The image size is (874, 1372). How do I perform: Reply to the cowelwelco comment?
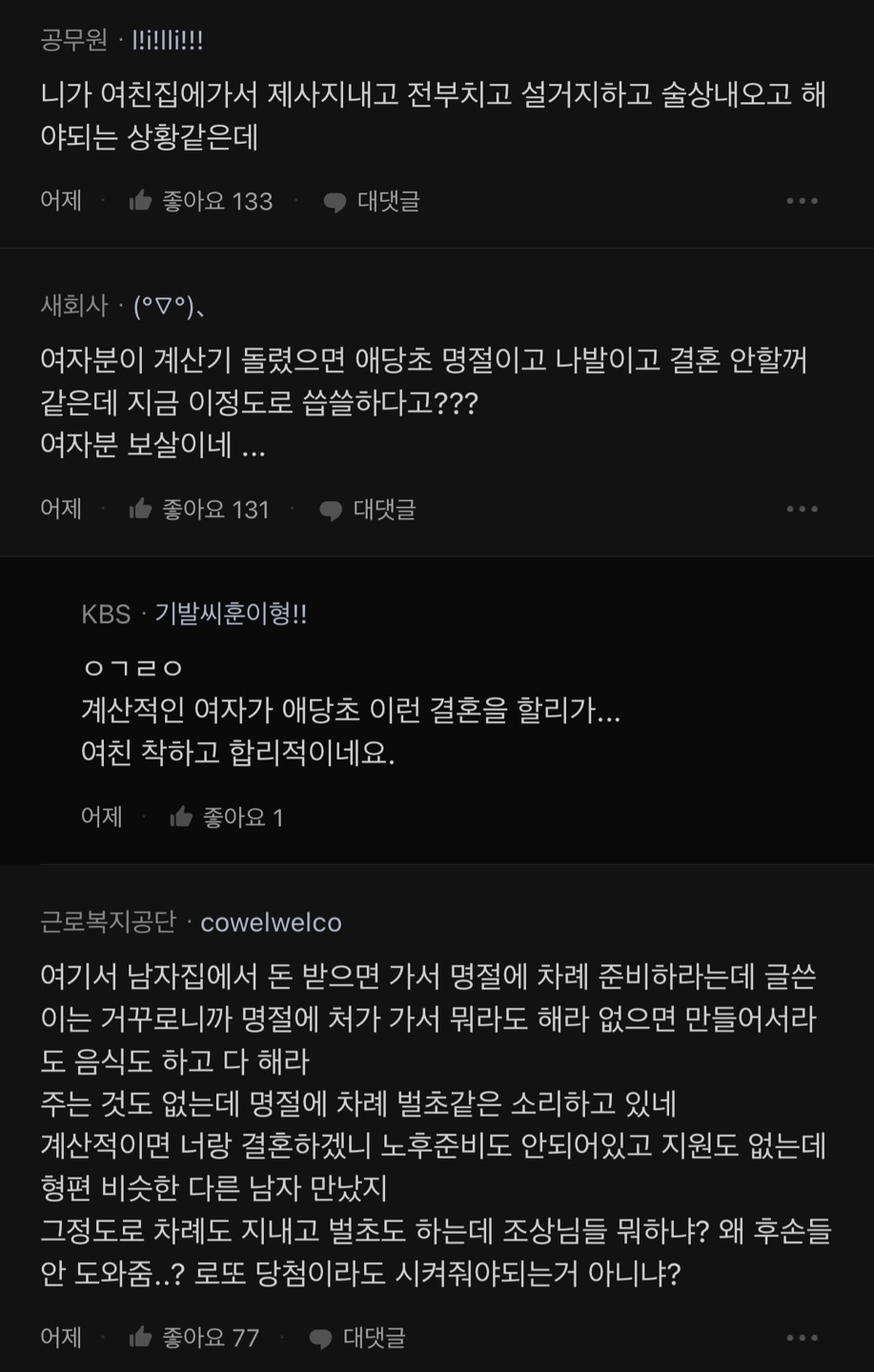357,1338
